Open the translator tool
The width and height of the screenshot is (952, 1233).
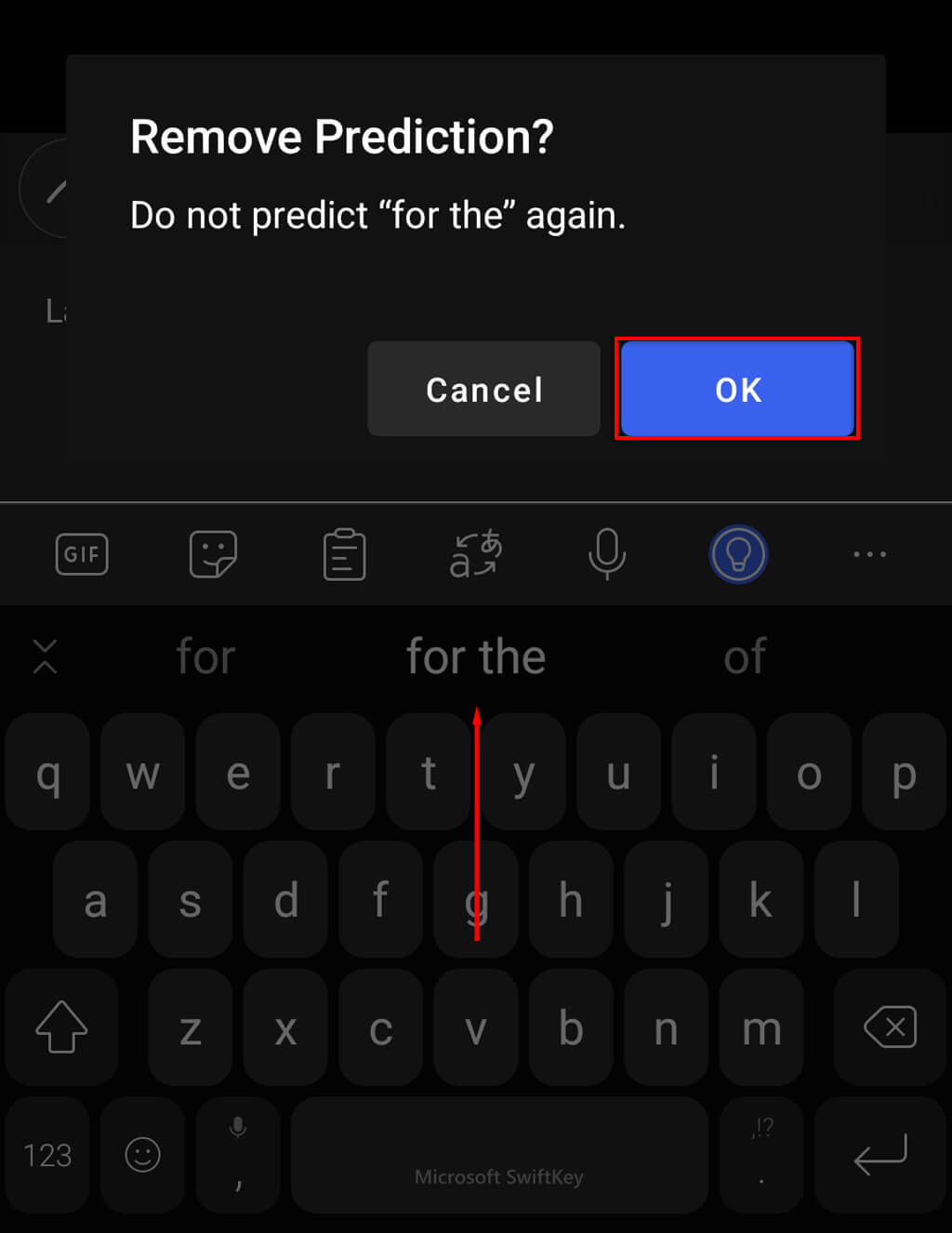476,555
